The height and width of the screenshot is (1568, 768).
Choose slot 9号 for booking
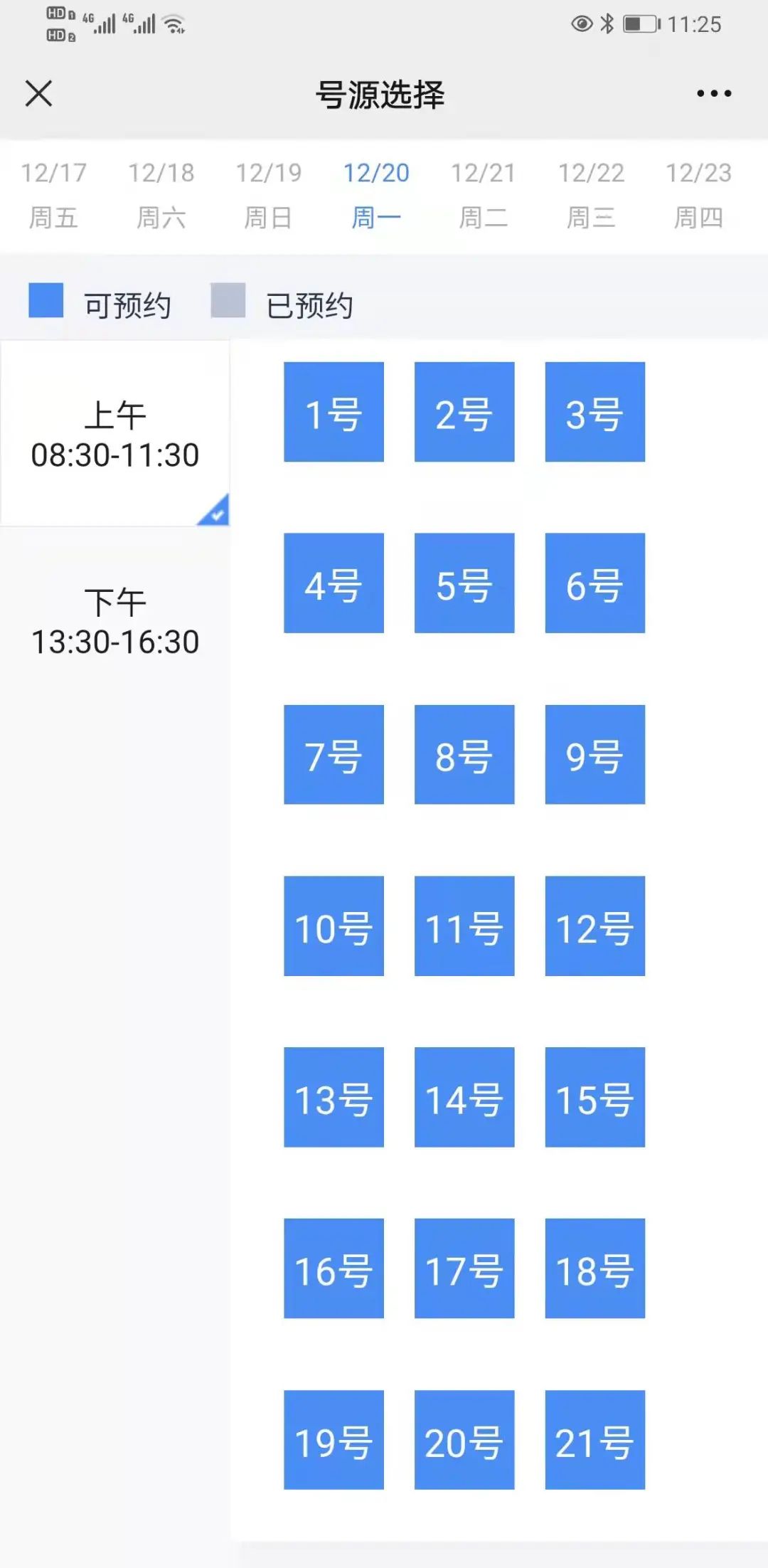pyautogui.click(x=594, y=756)
